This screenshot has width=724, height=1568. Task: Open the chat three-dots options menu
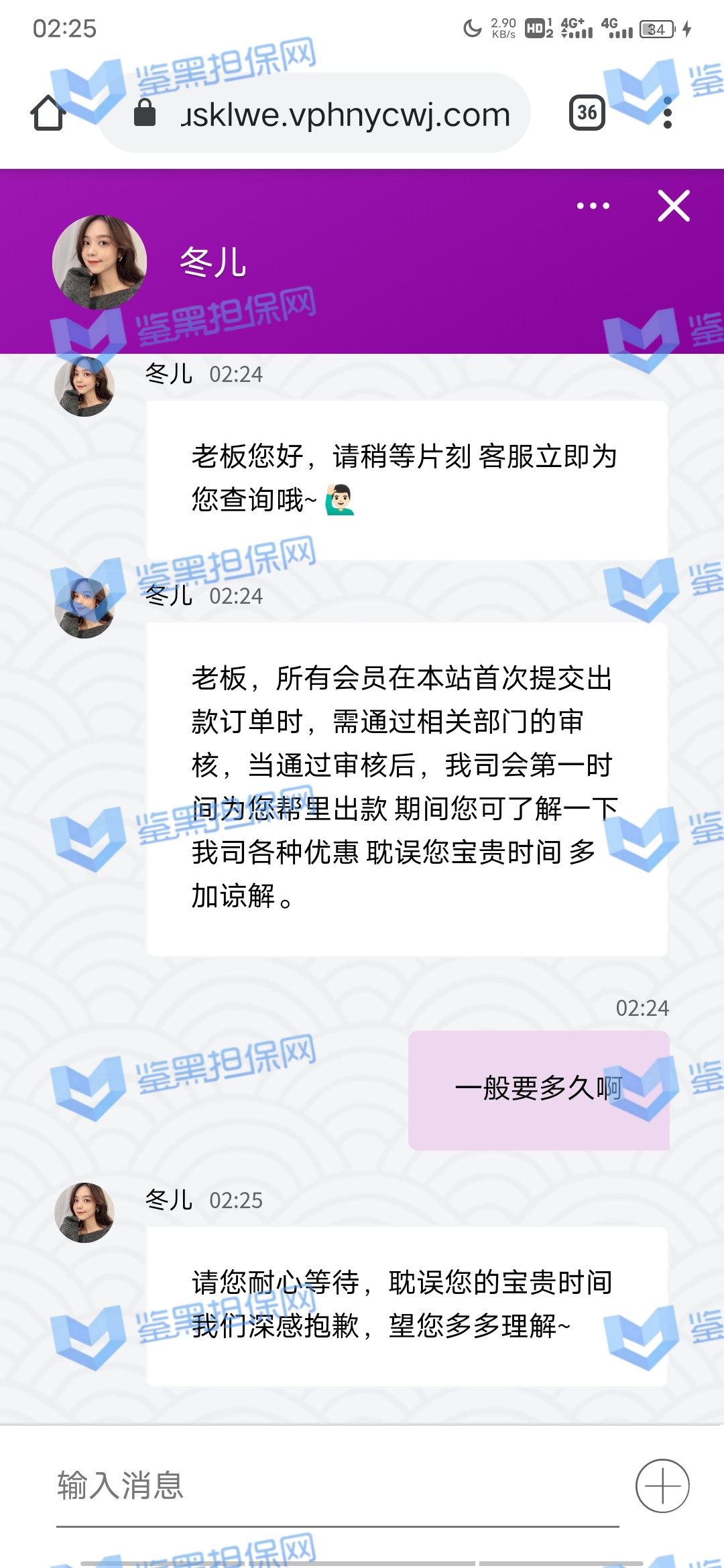point(593,206)
